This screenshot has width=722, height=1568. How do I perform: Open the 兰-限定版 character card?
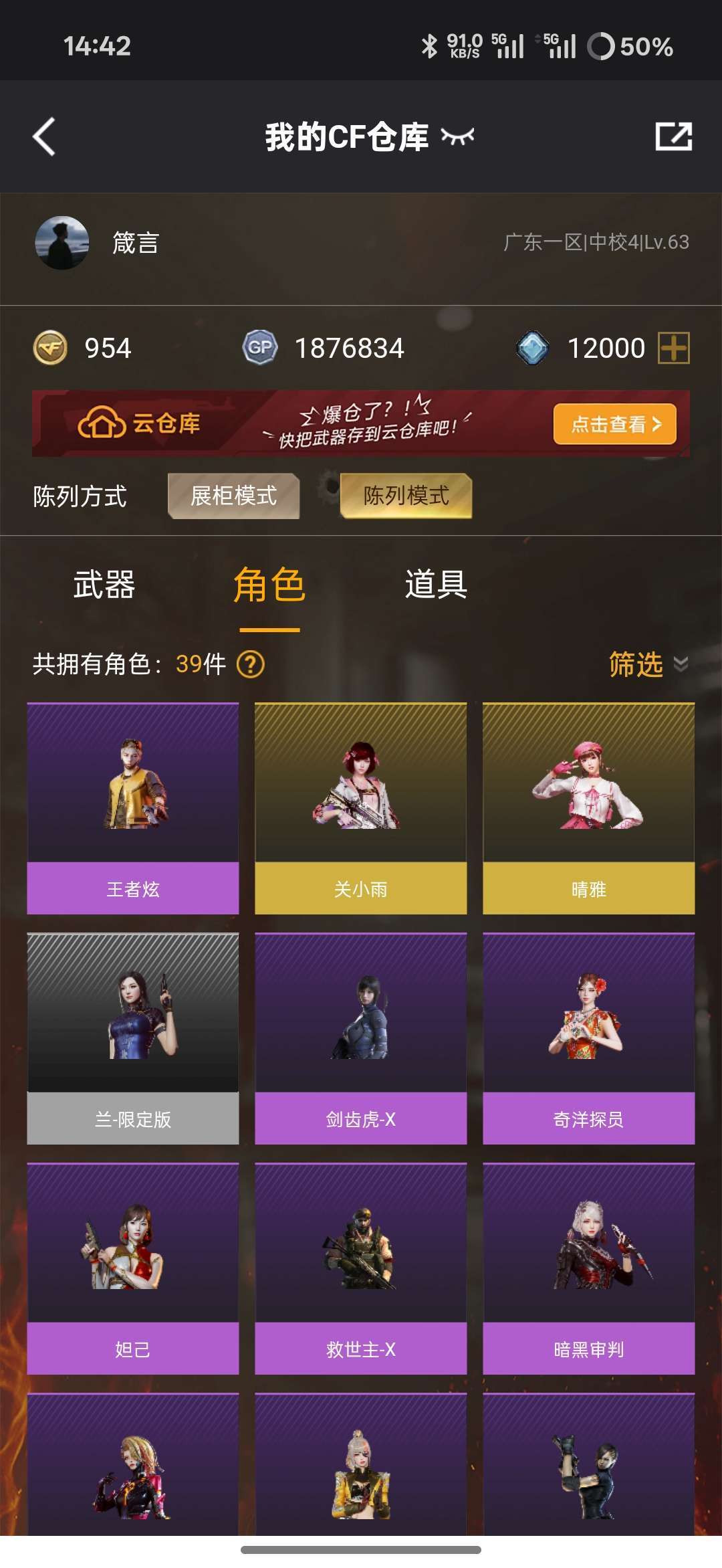click(x=133, y=1039)
